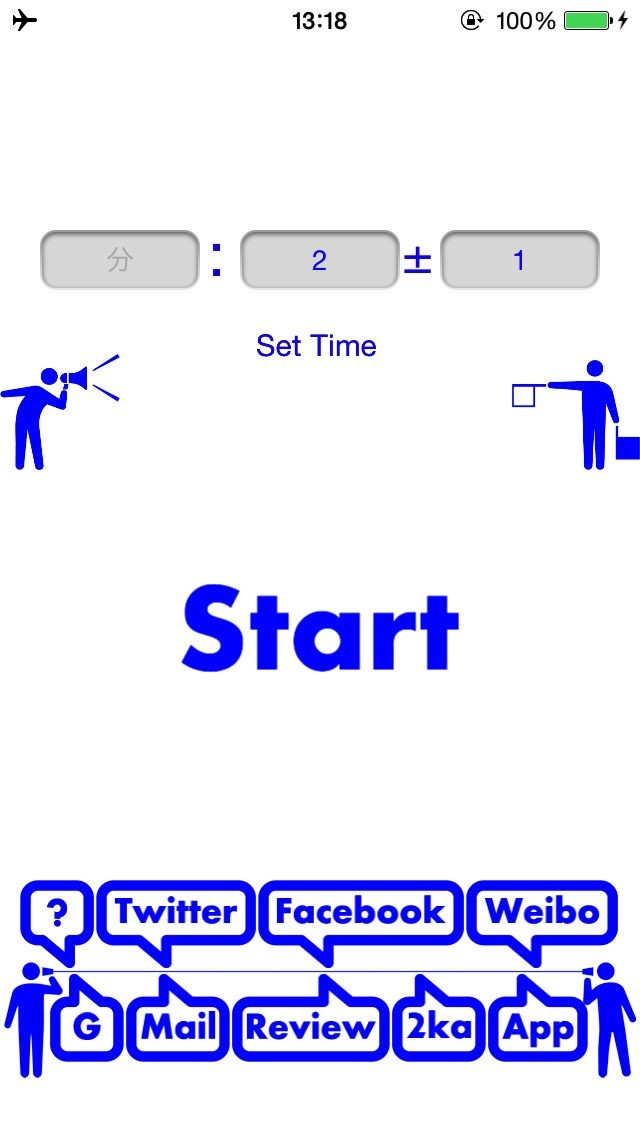Tap the big Start button
Viewport: 640px width, 1136px height.
click(320, 627)
